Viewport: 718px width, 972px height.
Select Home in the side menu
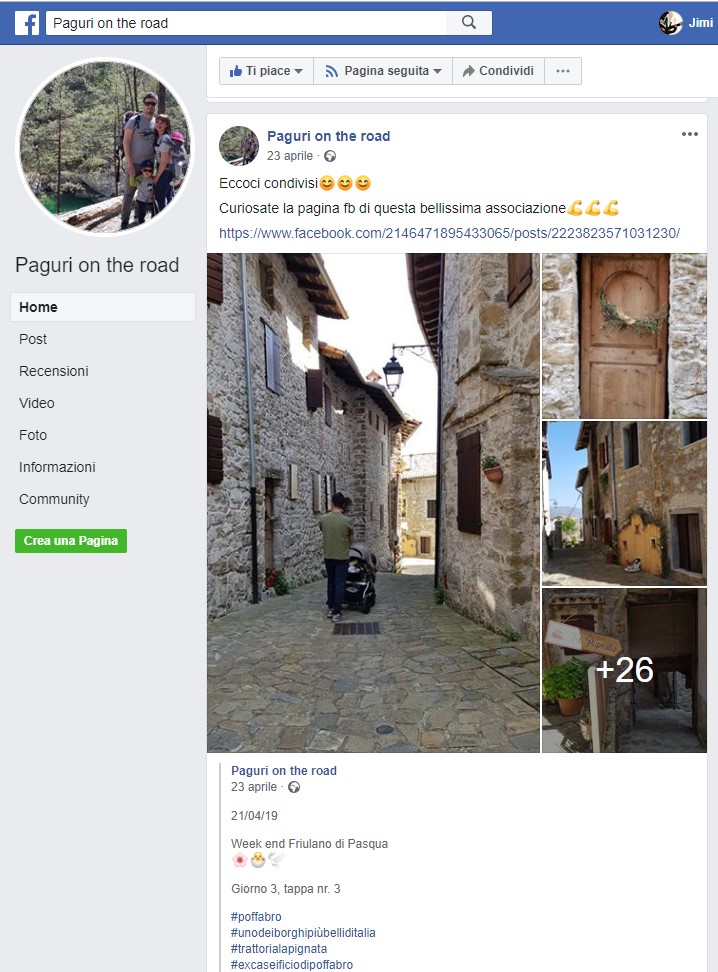pyautogui.click(x=38, y=307)
